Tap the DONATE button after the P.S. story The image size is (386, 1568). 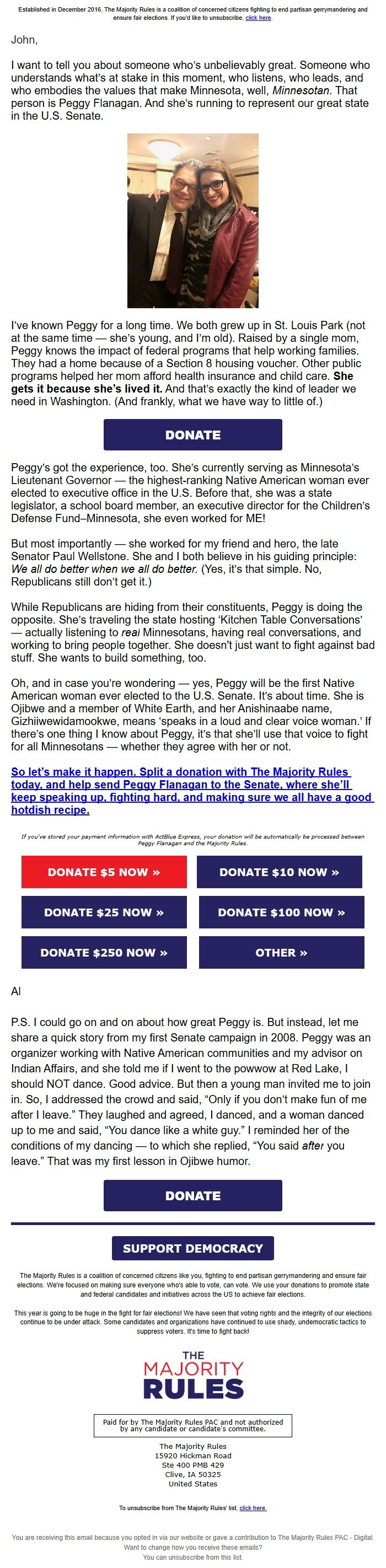click(192, 1195)
